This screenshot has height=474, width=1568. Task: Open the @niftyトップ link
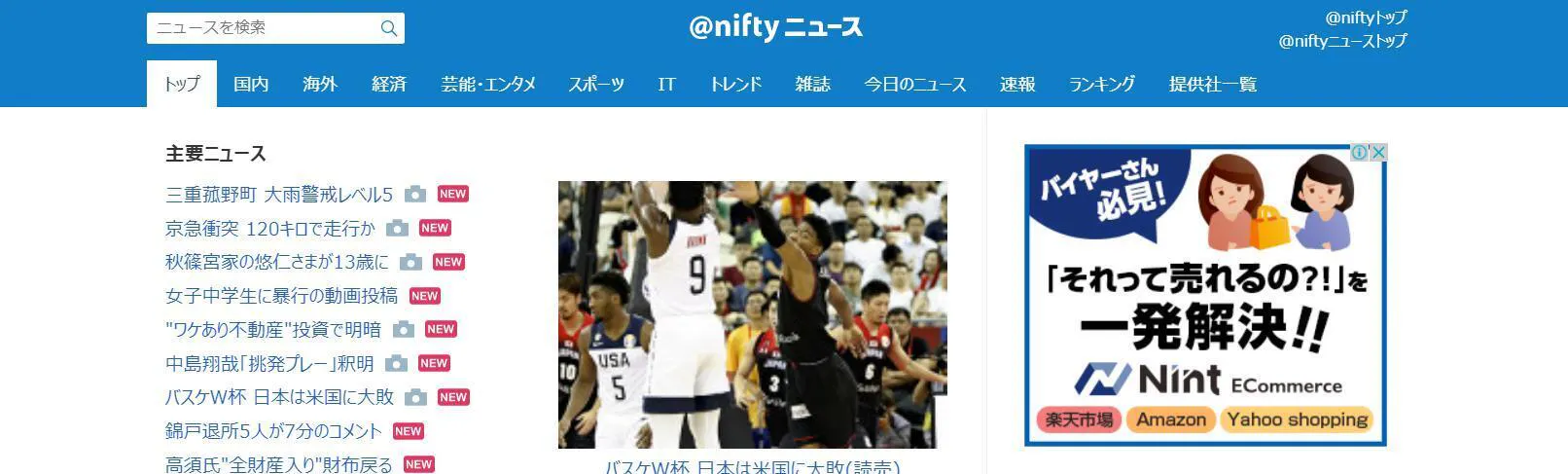(1365, 18)
